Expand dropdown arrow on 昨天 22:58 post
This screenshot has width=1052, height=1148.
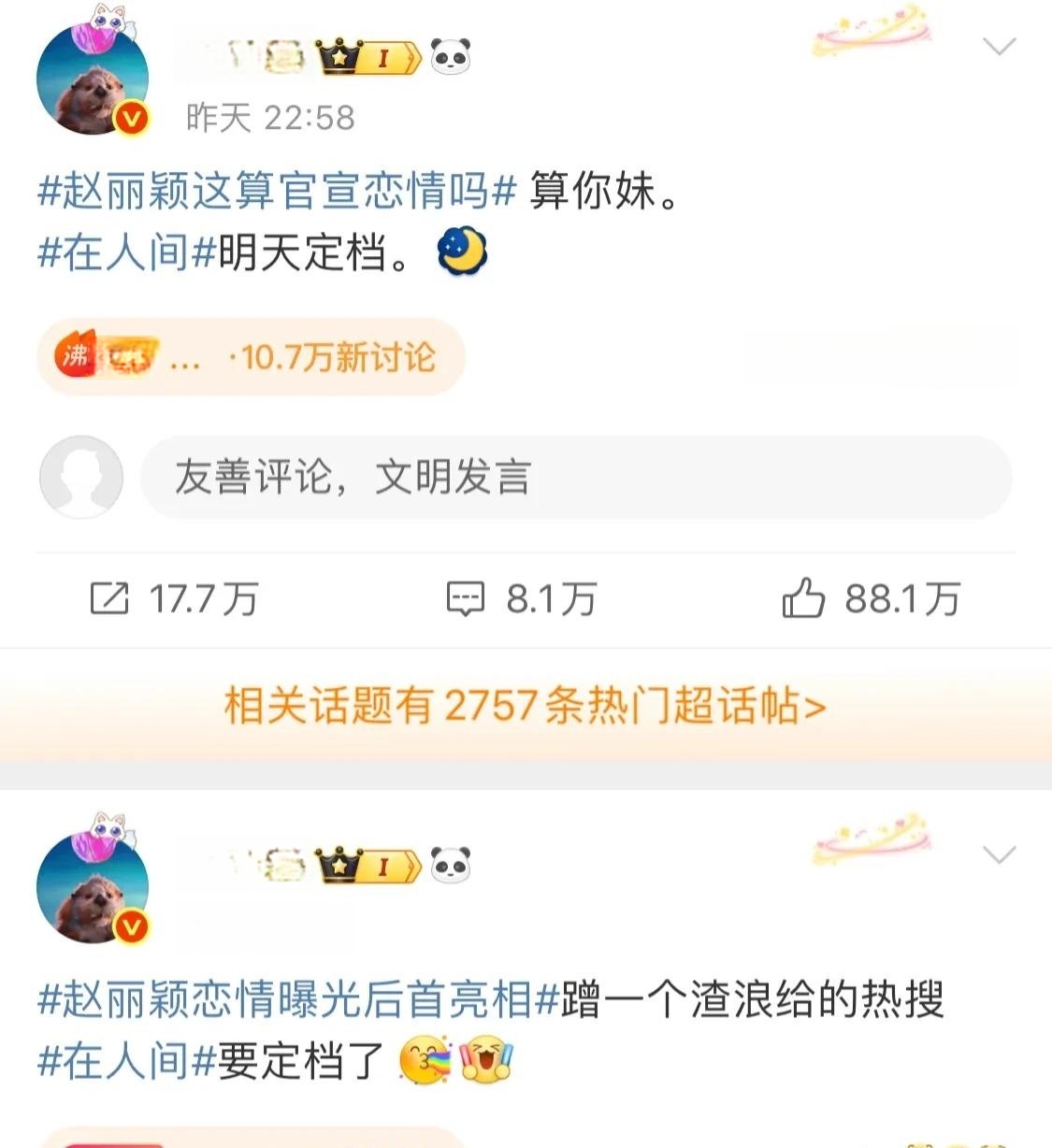pyautogui.click(x=999, y=46)
